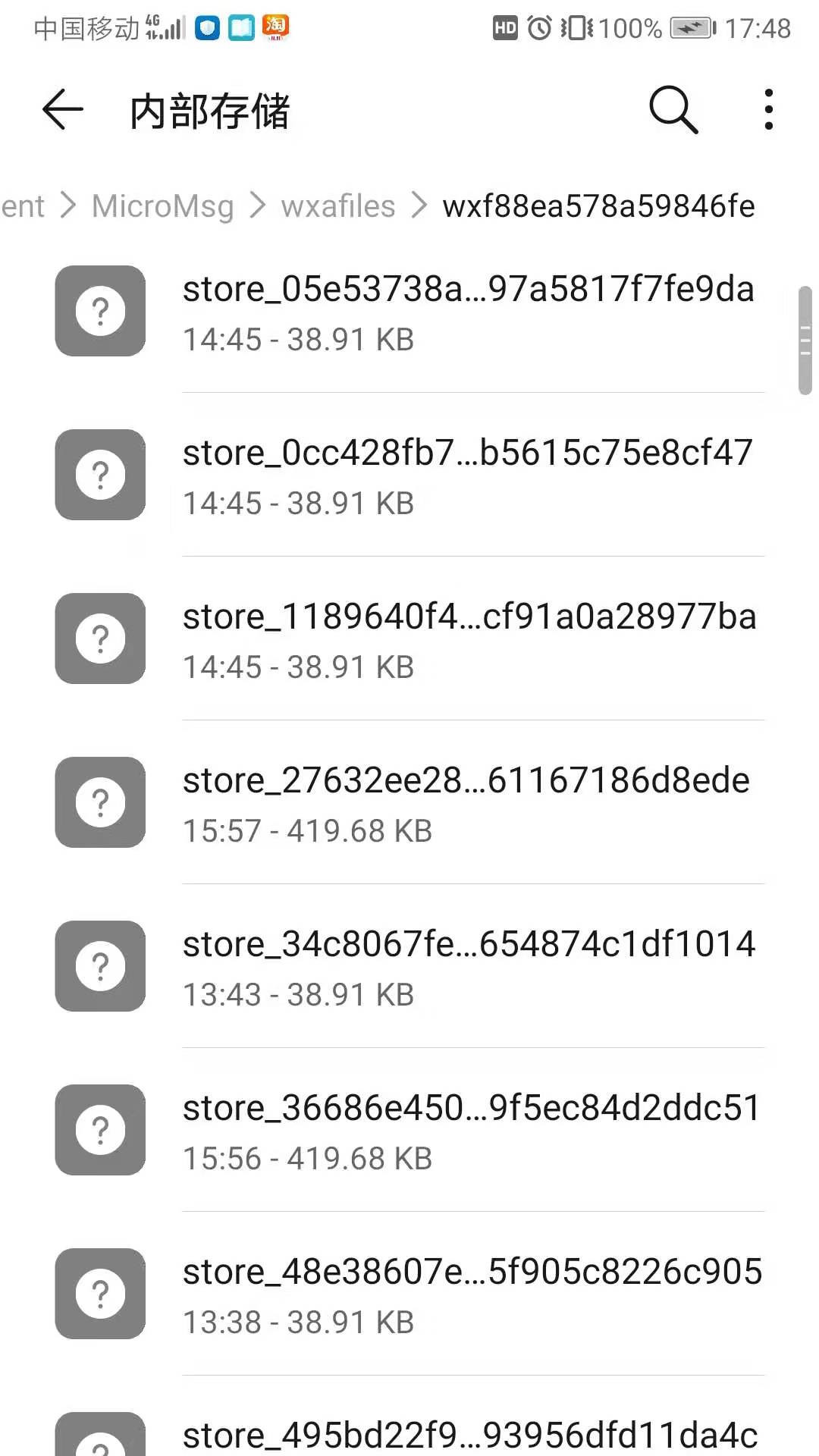This screenshot has width=819, height=1456.
Task: Open the three-dot overflow menu
Action: pyautogui.click(x=768, y=110)
